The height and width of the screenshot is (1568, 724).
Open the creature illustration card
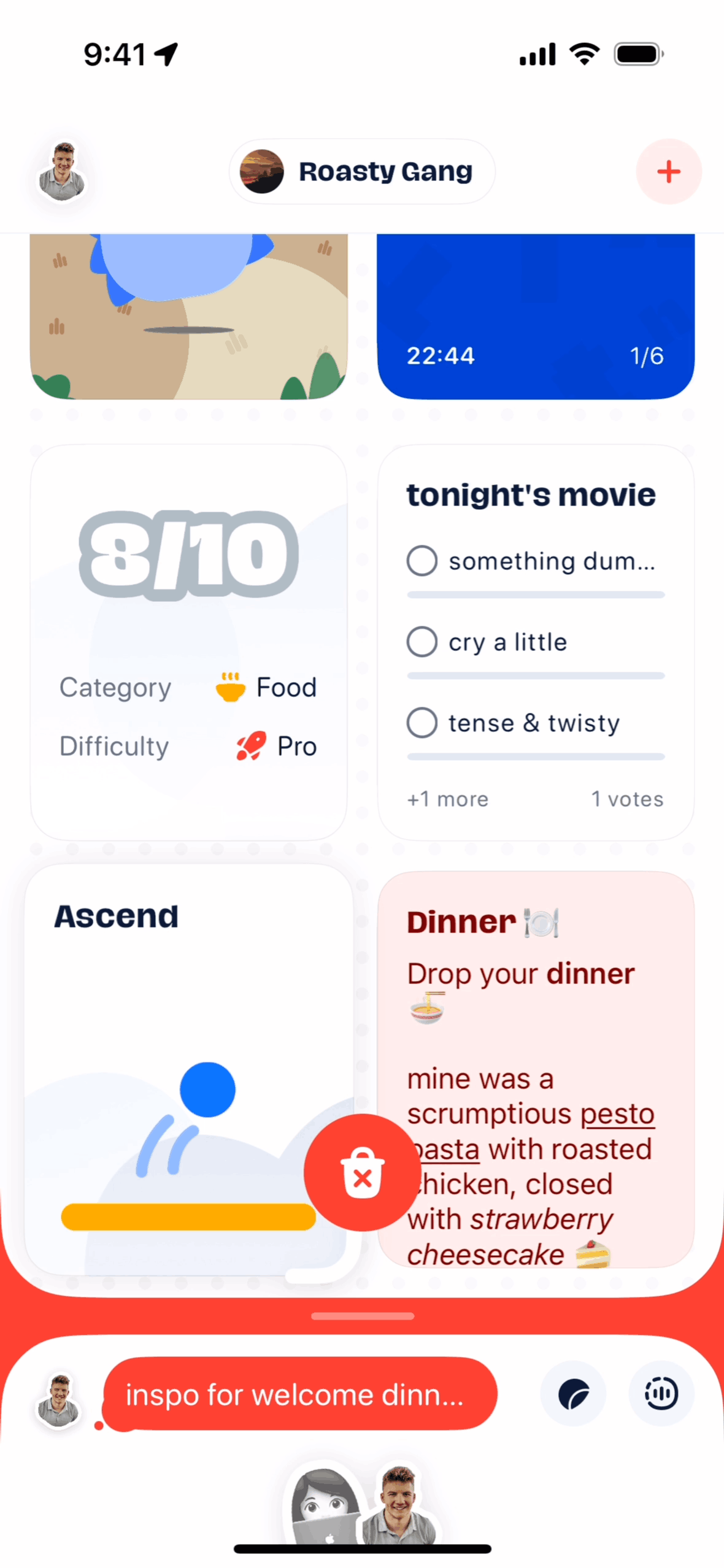click(x=188, y=317)
